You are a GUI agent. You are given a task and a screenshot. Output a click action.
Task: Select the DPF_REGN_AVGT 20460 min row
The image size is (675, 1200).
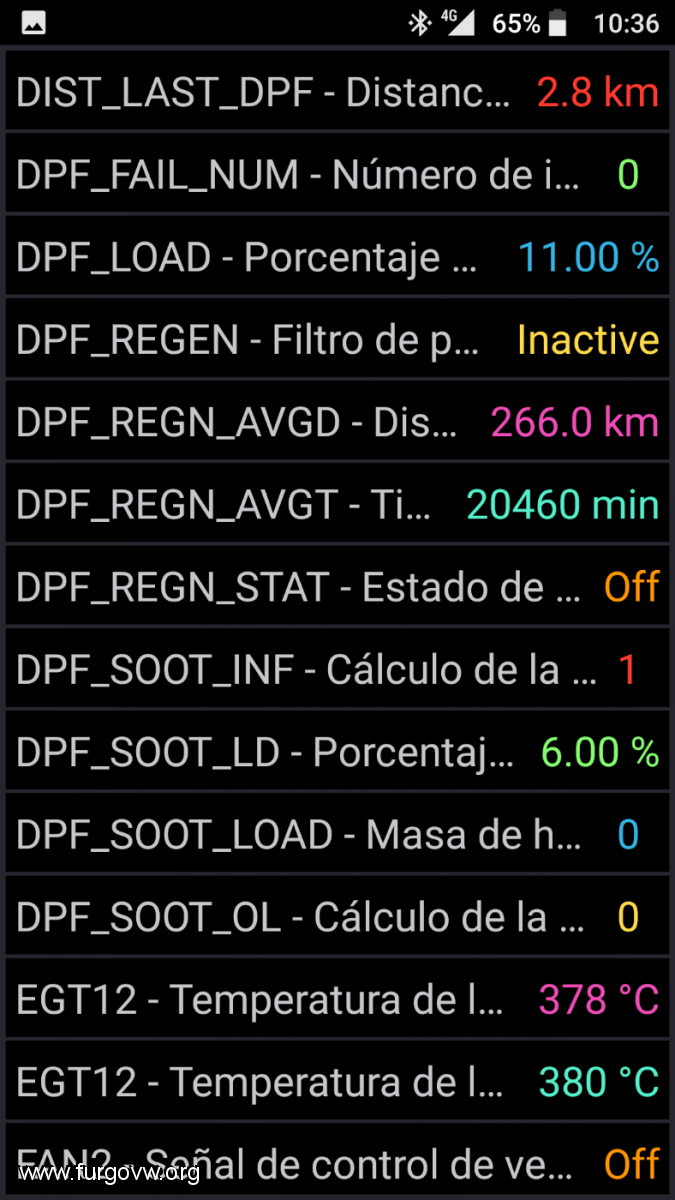337,505
